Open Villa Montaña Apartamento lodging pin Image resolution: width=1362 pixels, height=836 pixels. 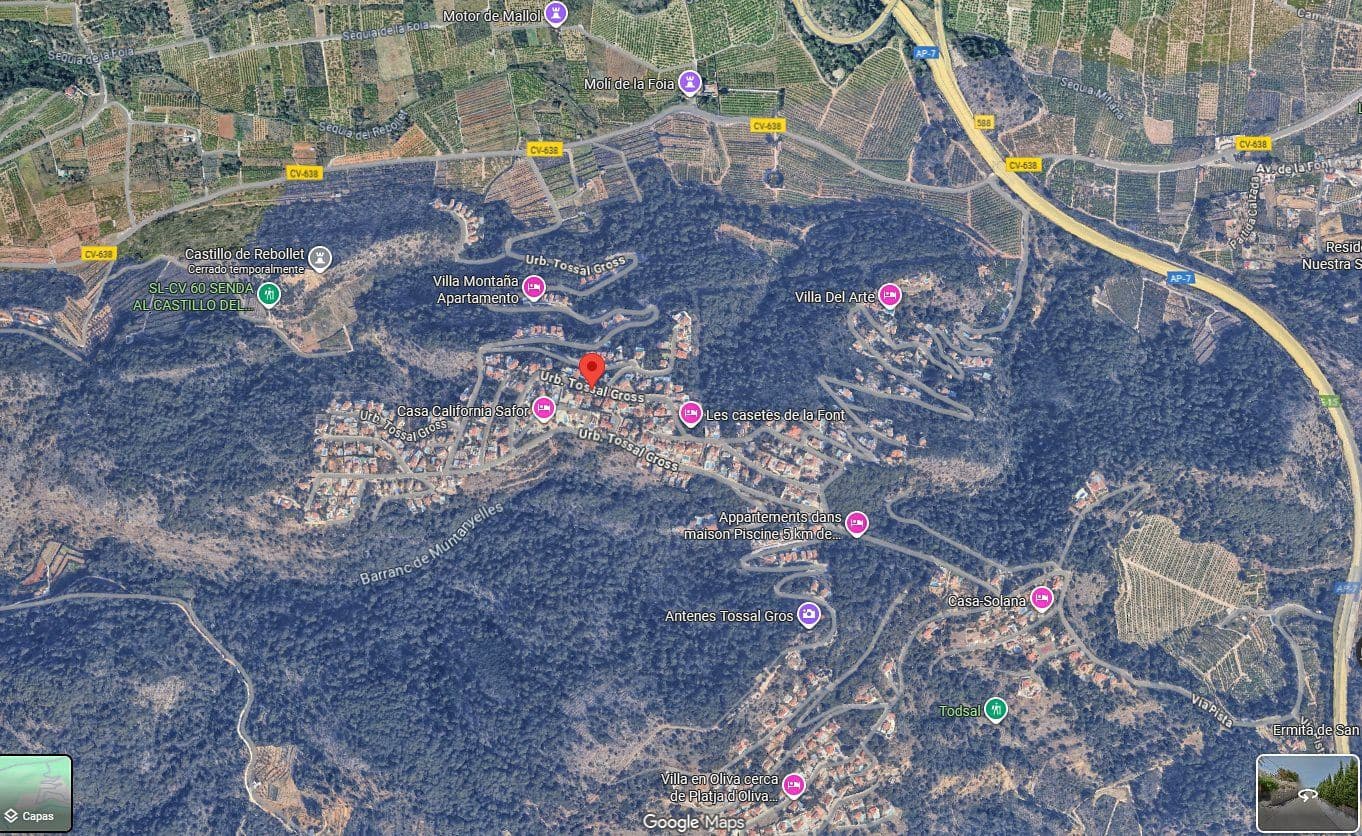point(534,289)
